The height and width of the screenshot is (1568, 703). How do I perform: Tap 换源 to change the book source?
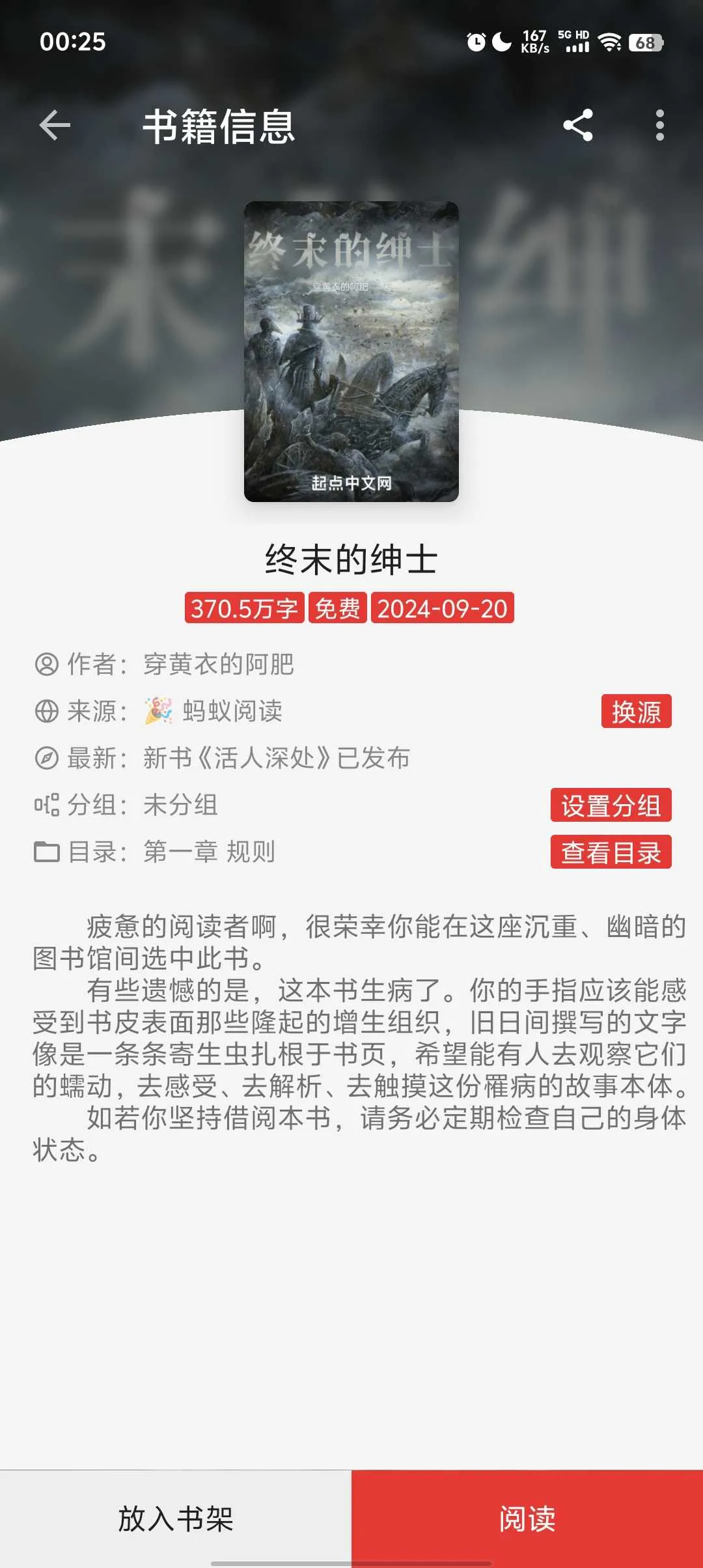point(636,711)
